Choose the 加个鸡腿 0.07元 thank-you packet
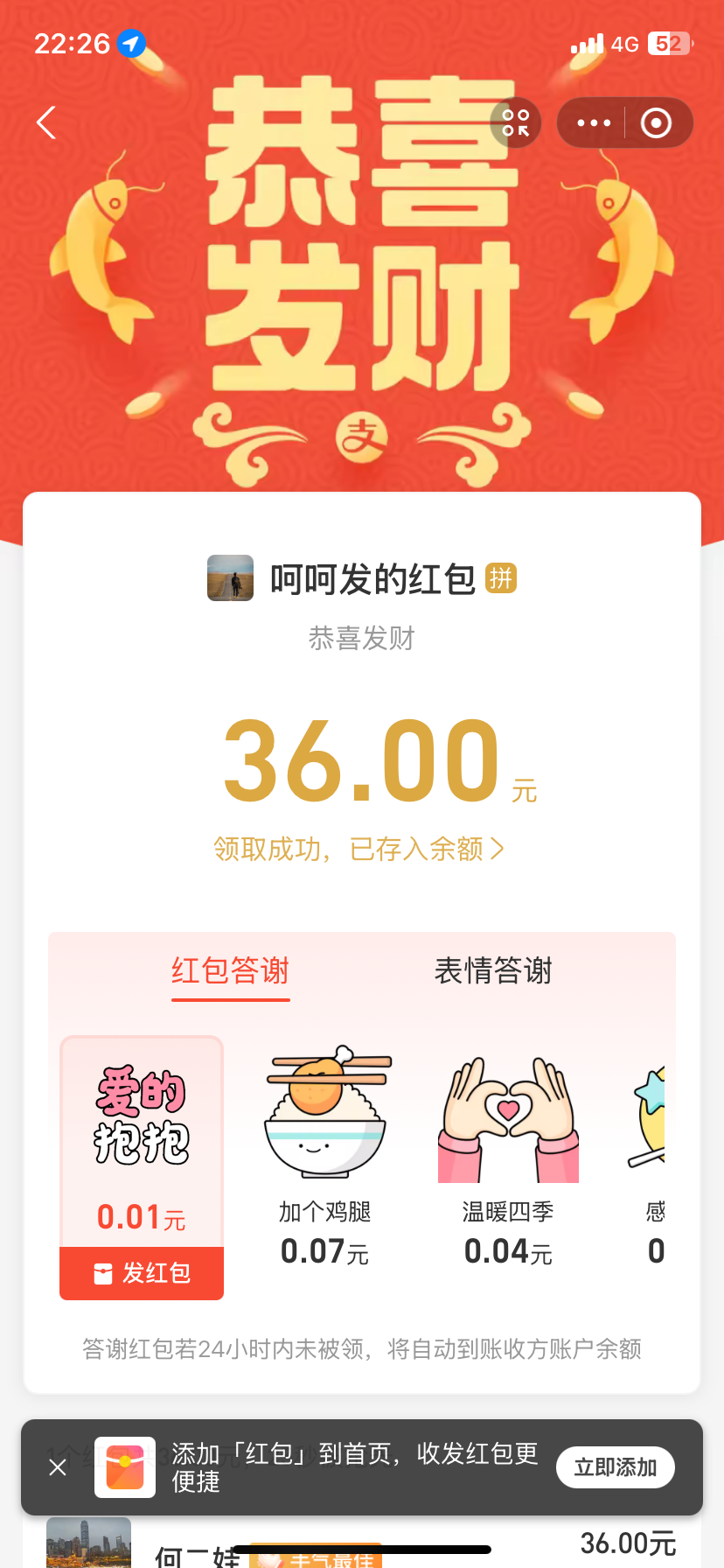This screenshot has width=724, height=1568. [x=325, y=1155]
